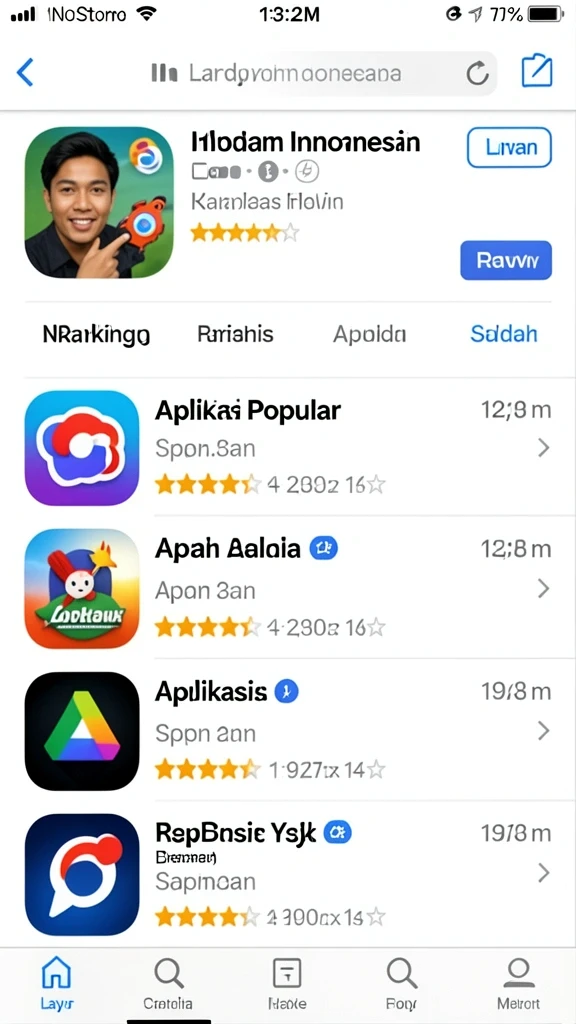This screenshot has height=1024, width=576.
Task: Go to the Layır home tab
Action: pyautogui.click(x=56, y=982)
